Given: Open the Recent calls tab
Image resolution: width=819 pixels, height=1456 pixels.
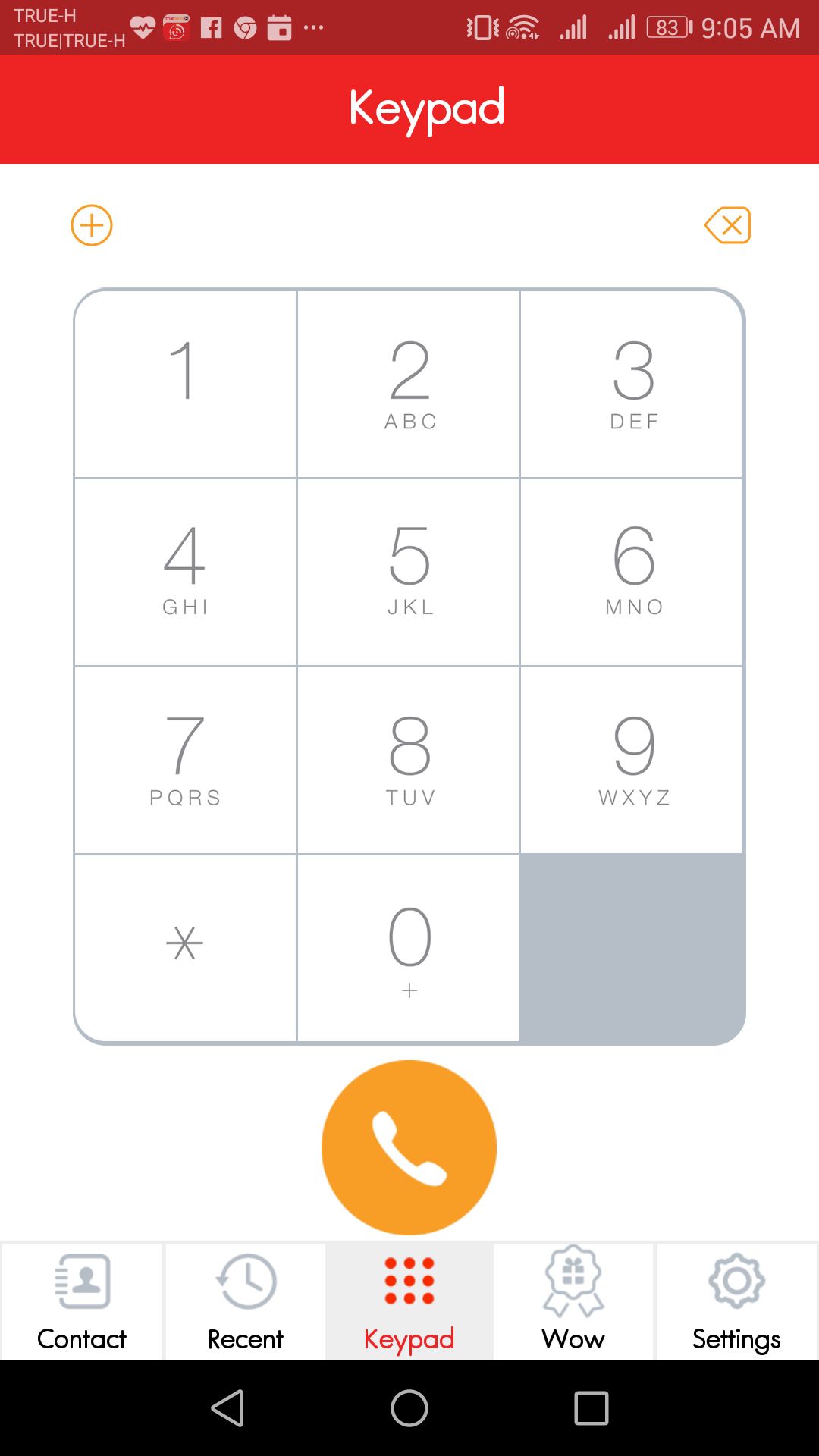Looking at the screenshot, I should [246, 1301].
